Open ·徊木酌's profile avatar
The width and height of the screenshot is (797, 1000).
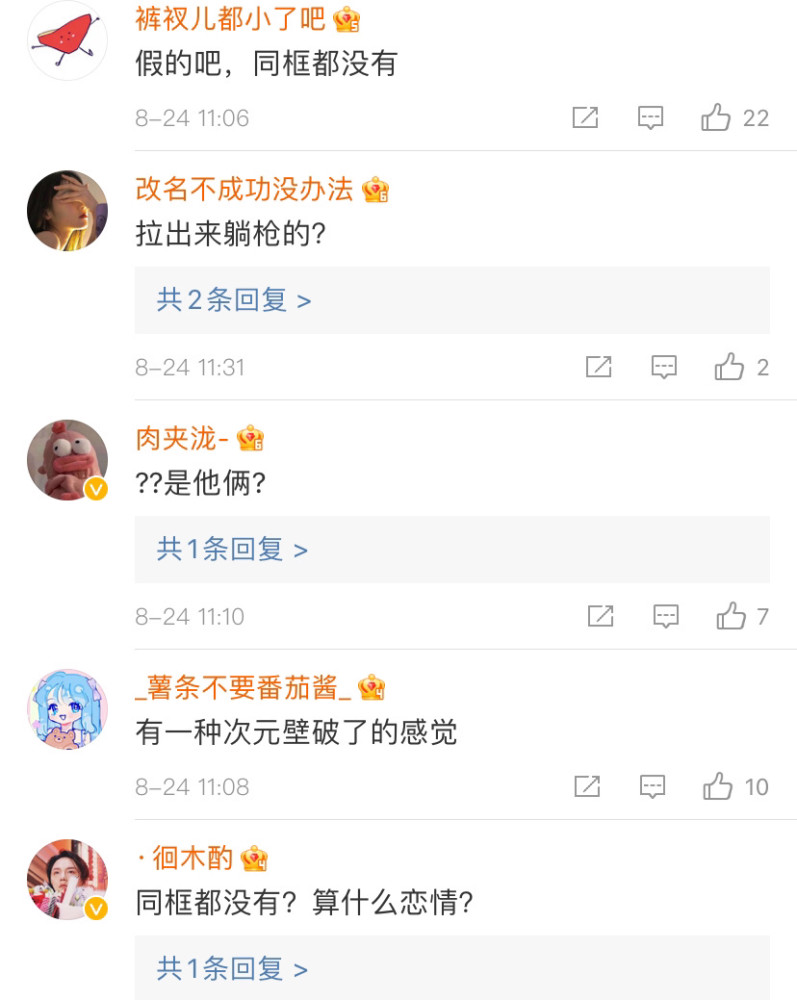(x=67, y=879)
